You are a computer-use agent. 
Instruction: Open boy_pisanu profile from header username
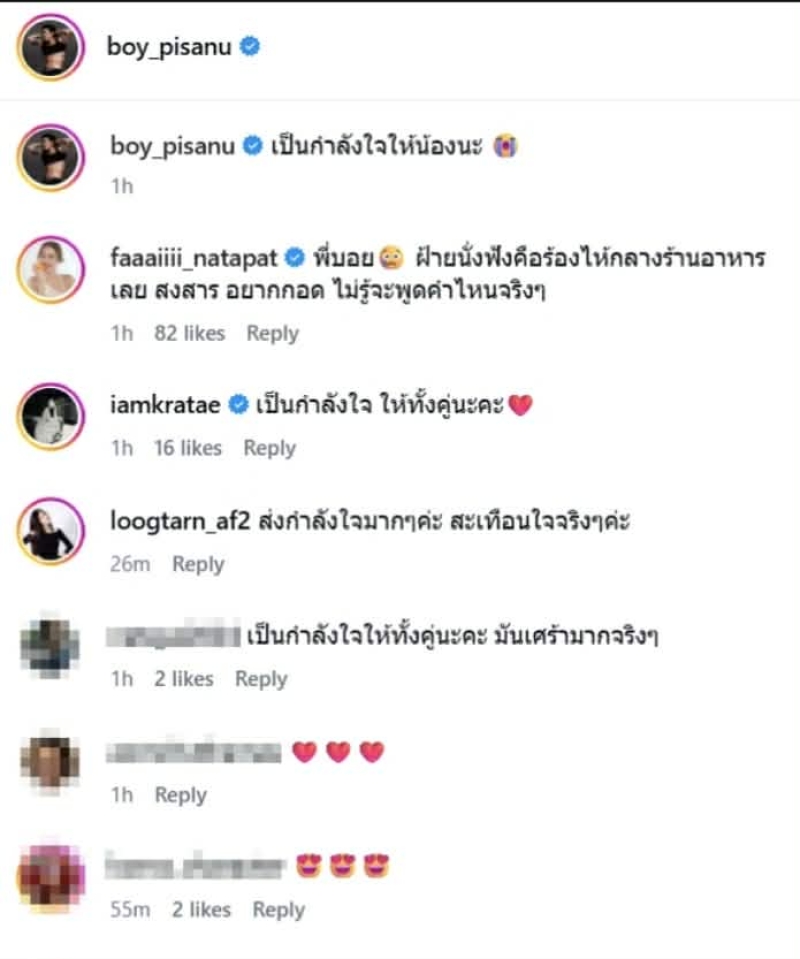click(x=171, y=47)
